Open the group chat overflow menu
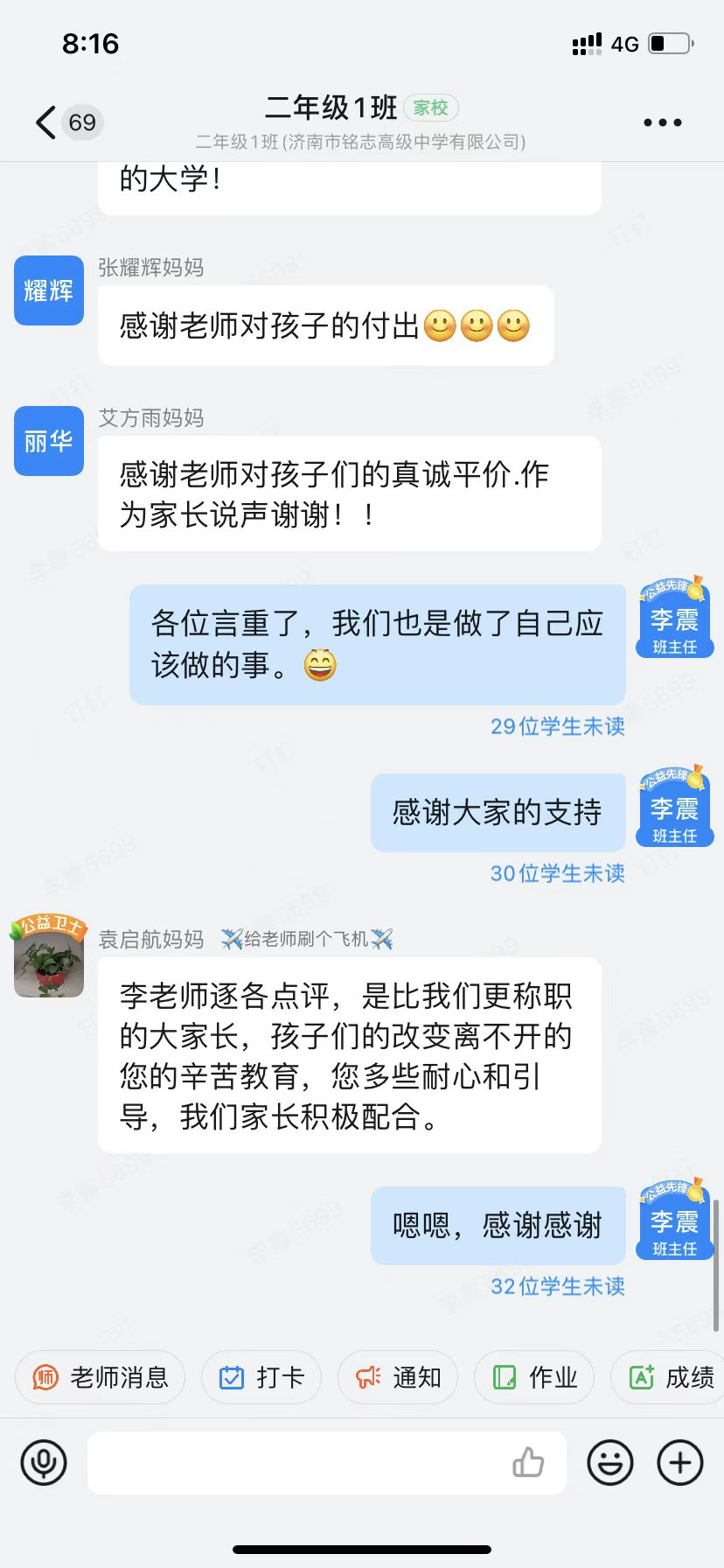Image resolution: width=724 pixels, height=1568 pixels. click(x=662, y=122)
